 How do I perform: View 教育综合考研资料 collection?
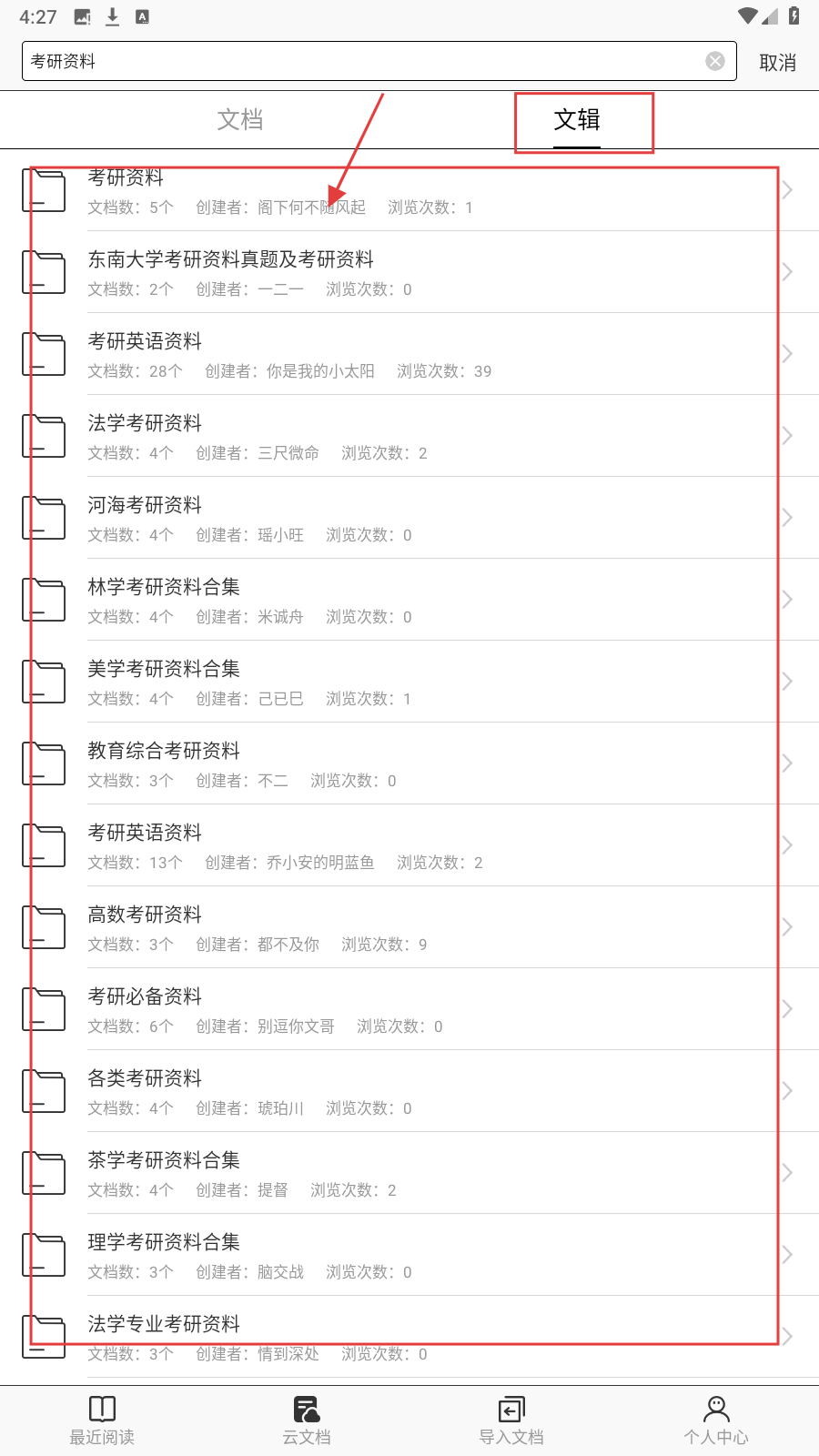[x=409, y=763]
